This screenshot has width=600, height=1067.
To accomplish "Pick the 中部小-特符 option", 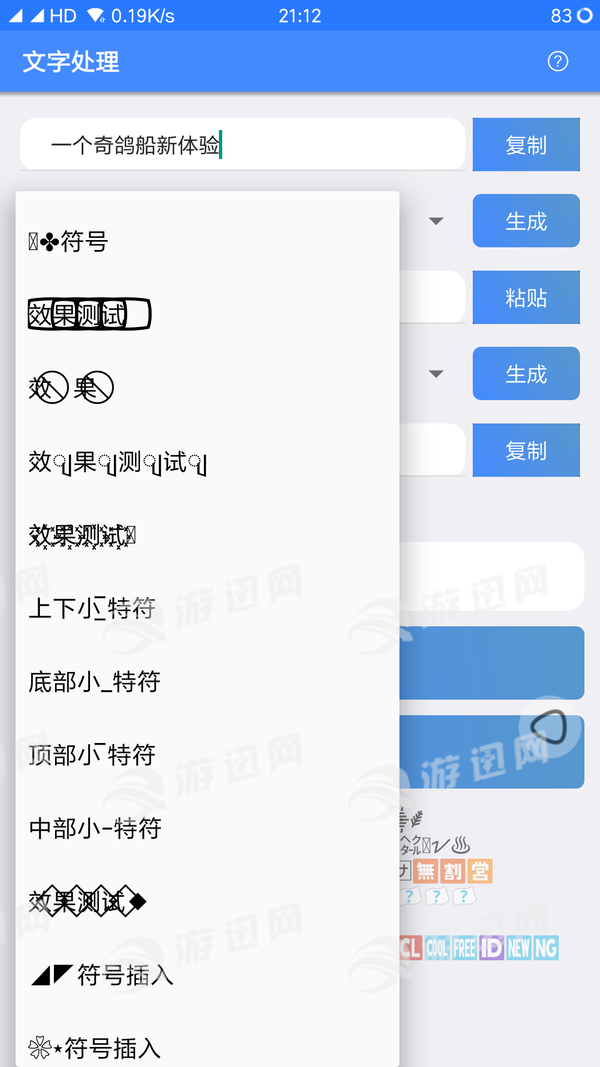I will pyautogui.click(x=94, y=828).
